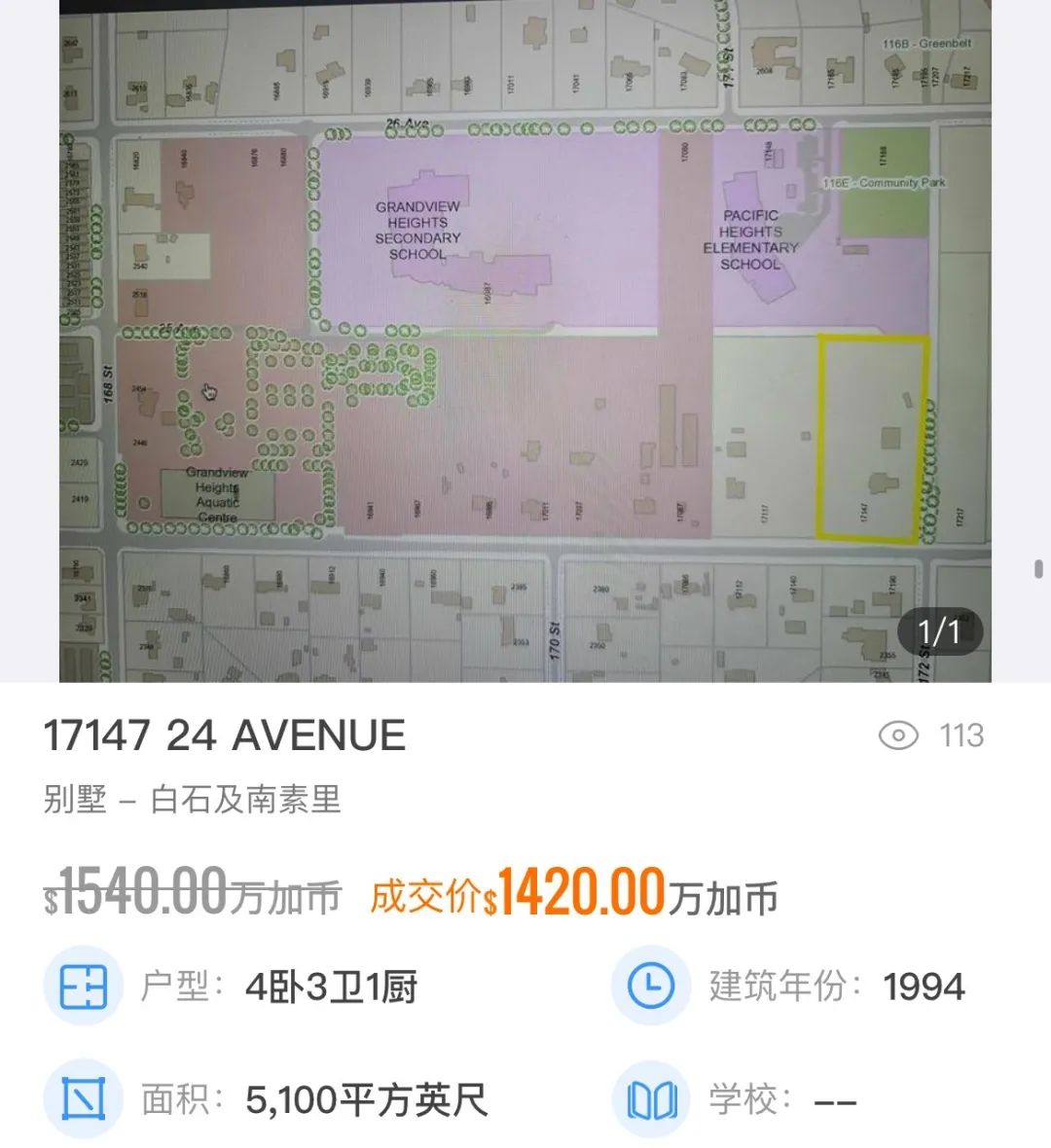Select the yellow highlighted lot on the map
Screen dimensions: 1051x1148
coord(871,438)
